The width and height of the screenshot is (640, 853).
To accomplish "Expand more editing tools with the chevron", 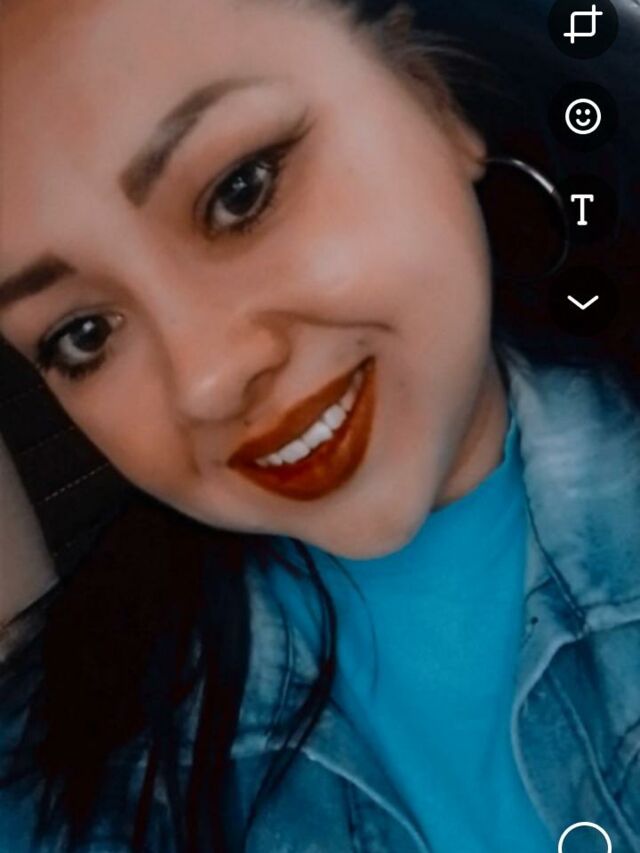I will 583,301.
